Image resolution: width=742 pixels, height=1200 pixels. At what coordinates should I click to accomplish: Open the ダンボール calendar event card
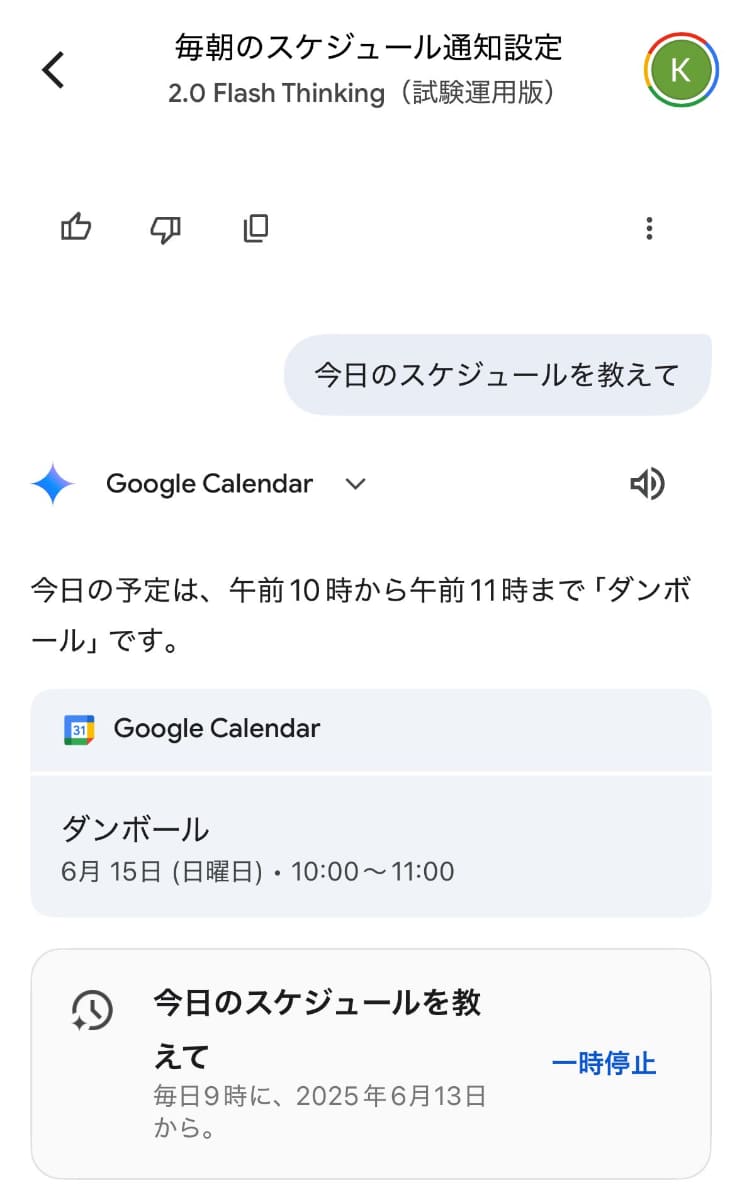(x=370, y=847)
